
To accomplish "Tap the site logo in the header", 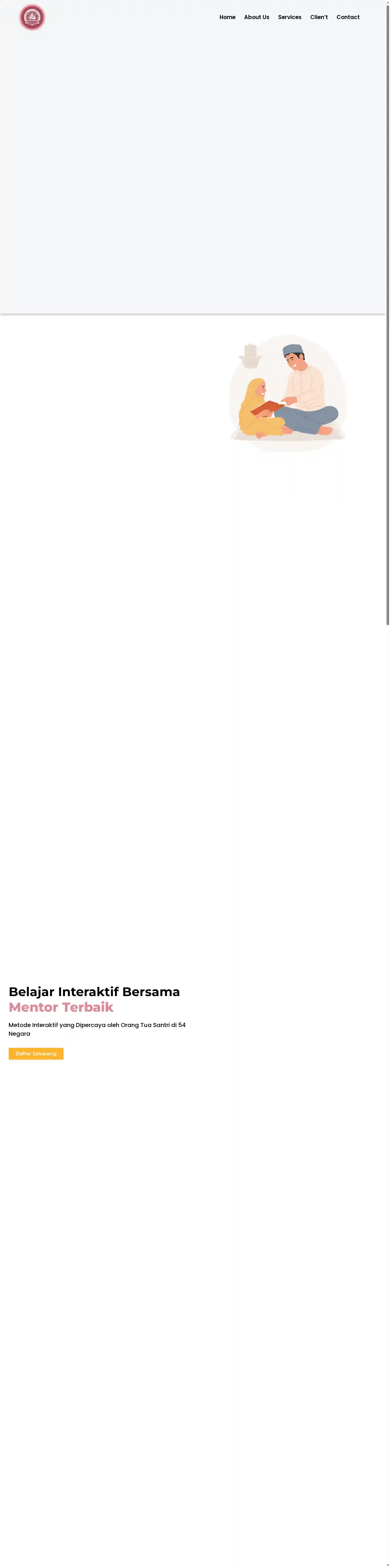I will (32, 18).
